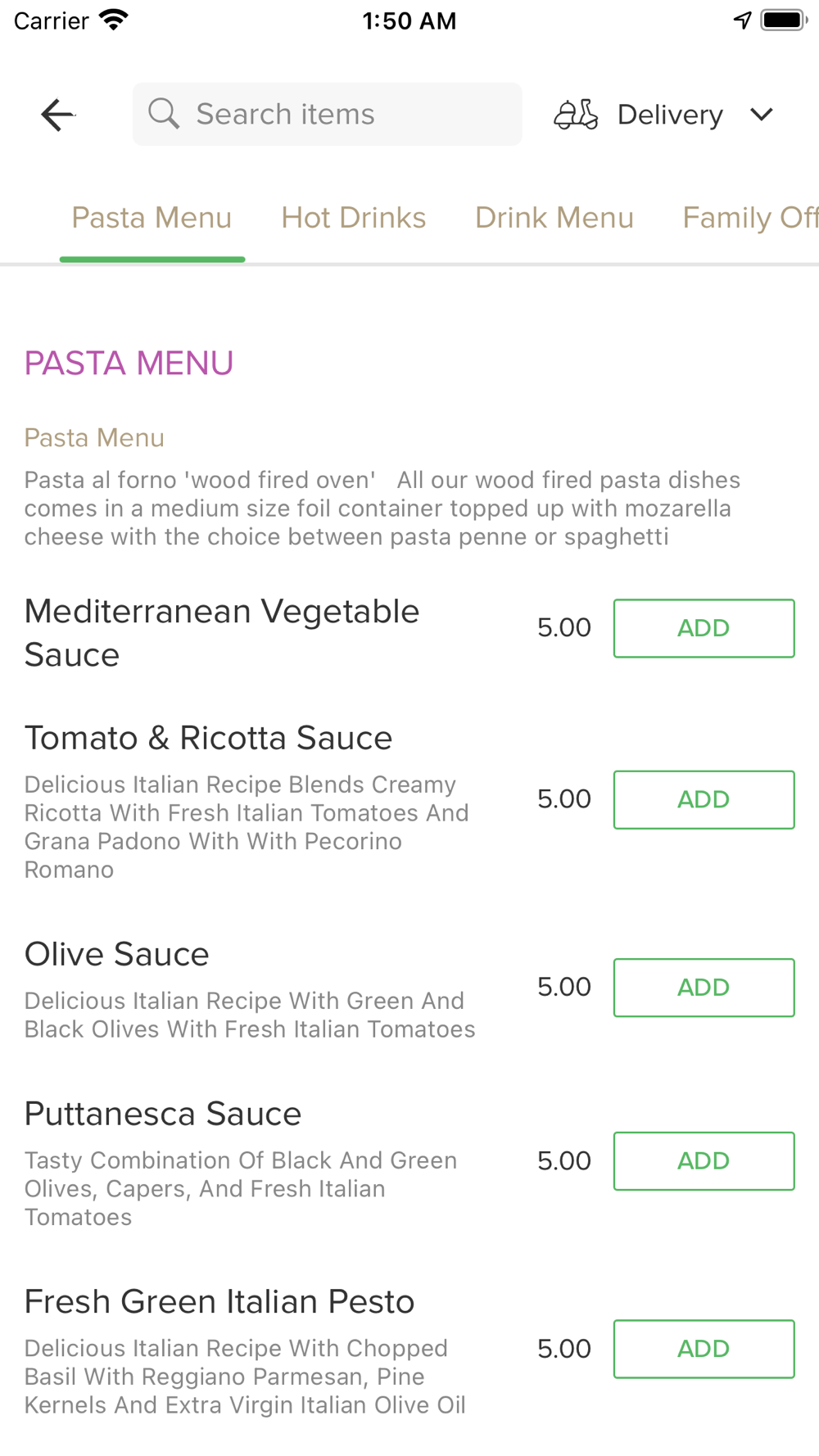Go back using the arrow icon
The image size is (819, 1456).
click(57, 115)
